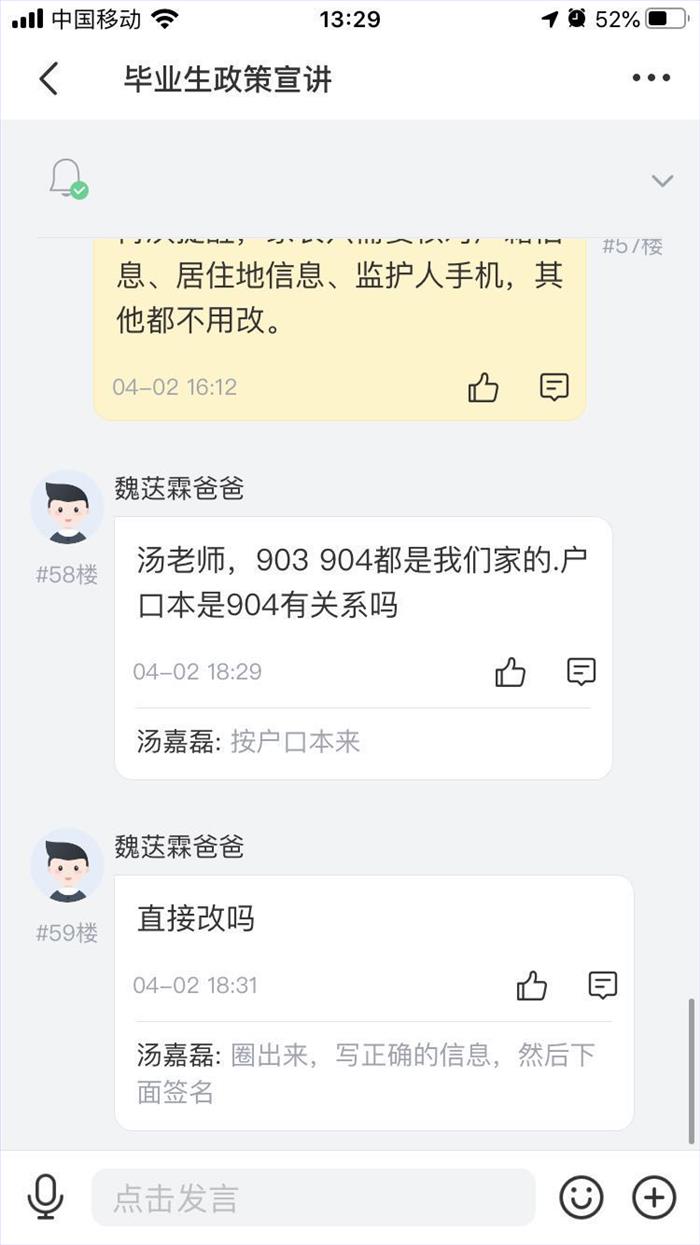This screenshot has width=700, height=1245.
Task: Expand the collapsed header chevron
Action: point(662,181)
